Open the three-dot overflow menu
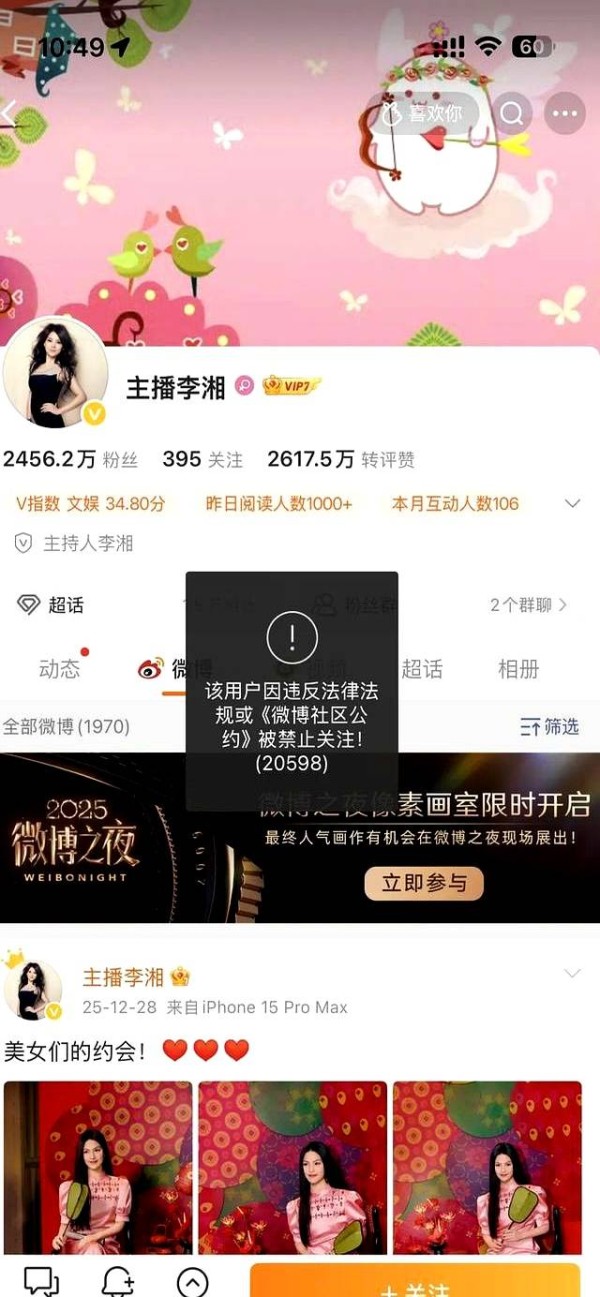The height and width of the screenshot is (1297, 600). [x=565, y=113]
